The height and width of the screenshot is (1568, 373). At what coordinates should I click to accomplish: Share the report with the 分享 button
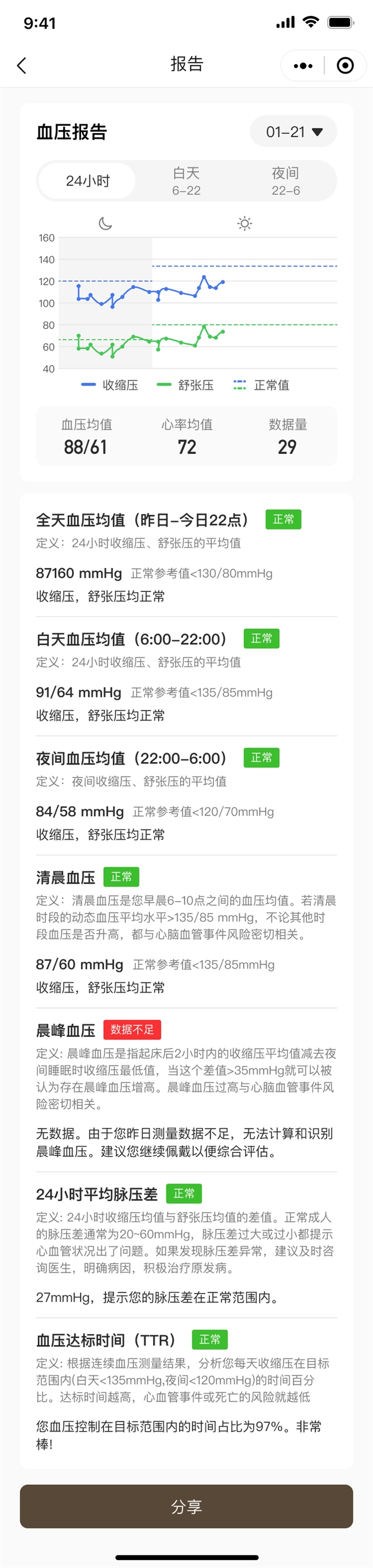tap(187, 1507)
